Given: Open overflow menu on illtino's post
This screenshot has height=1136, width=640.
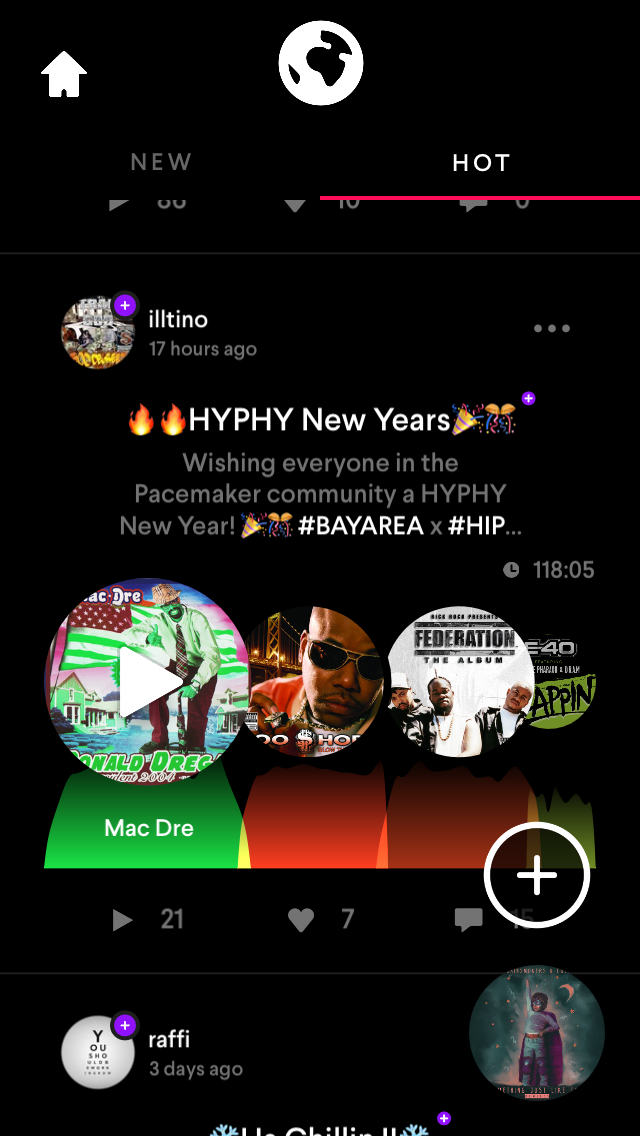Looking at the screenshot, I should point(552,329).
